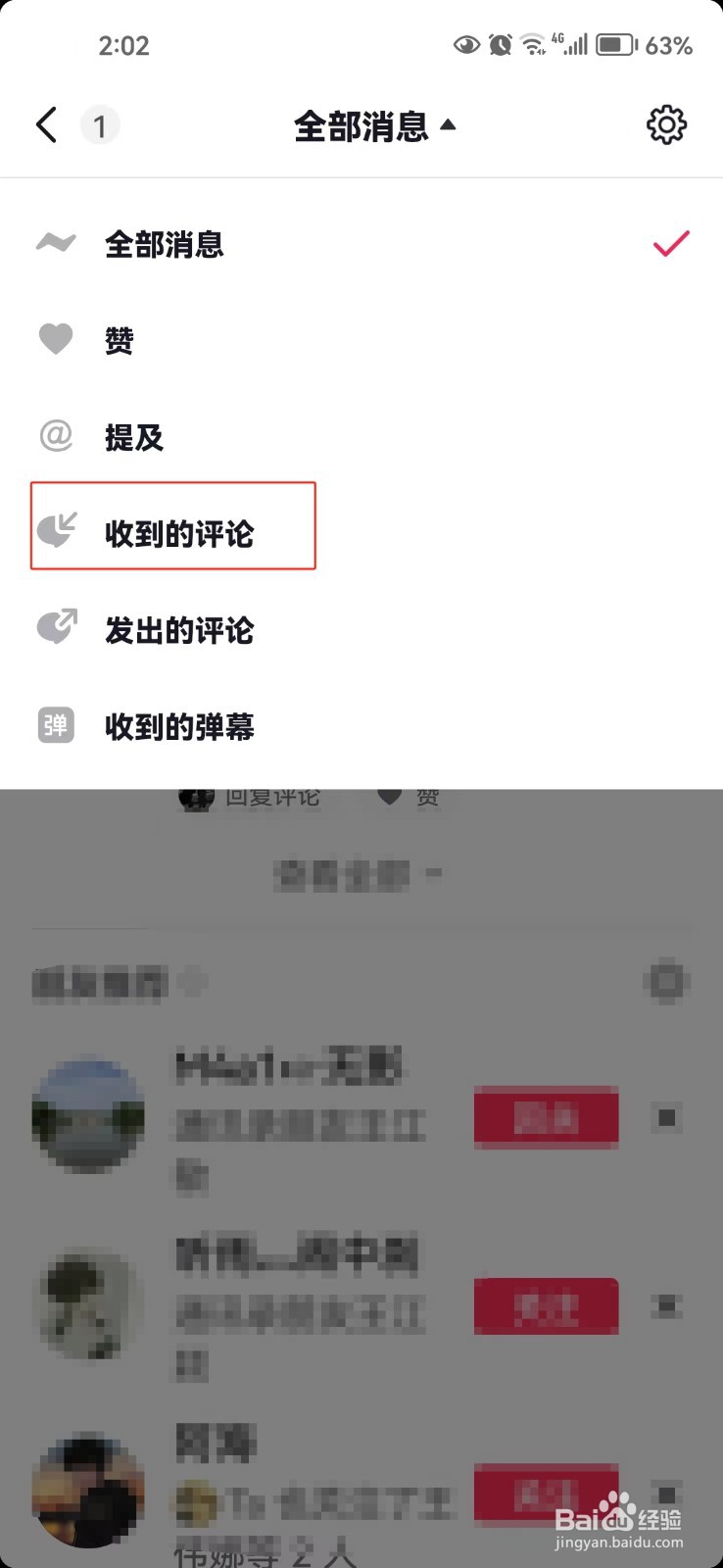
Task: Click the @ icon beside 提及
Action: [x=55, y=435]
